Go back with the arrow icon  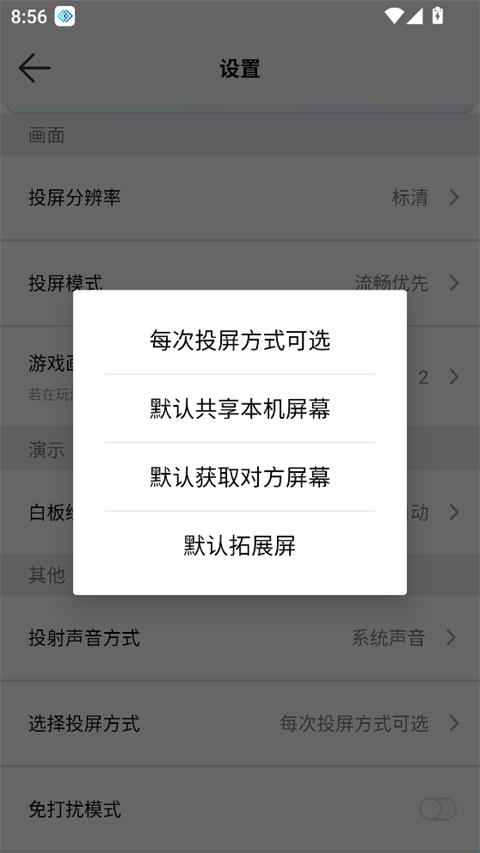34,69
